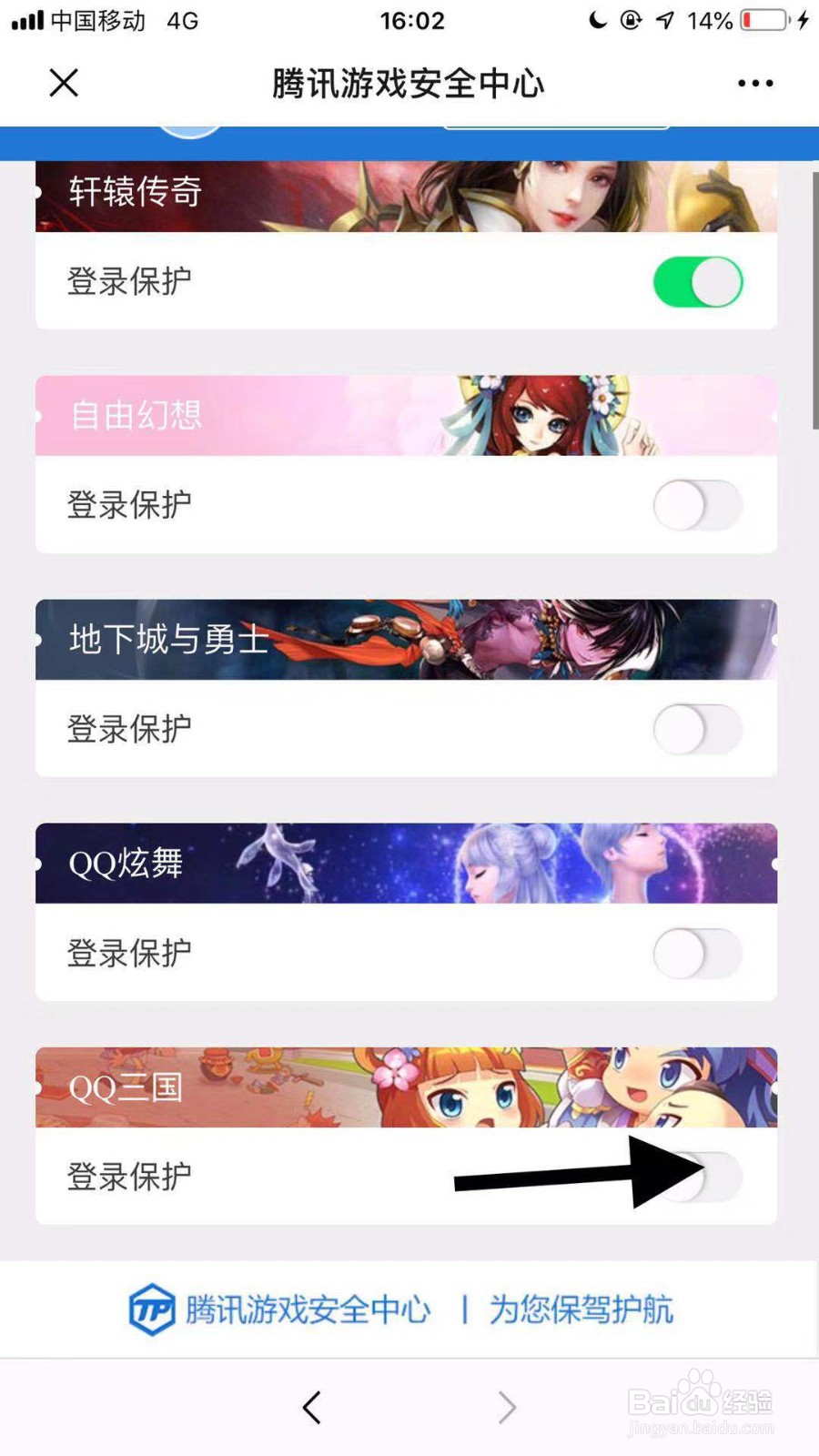
Task: Toggle 登录保护 for QQ炫舞
Action: click(x=697, y=953)
